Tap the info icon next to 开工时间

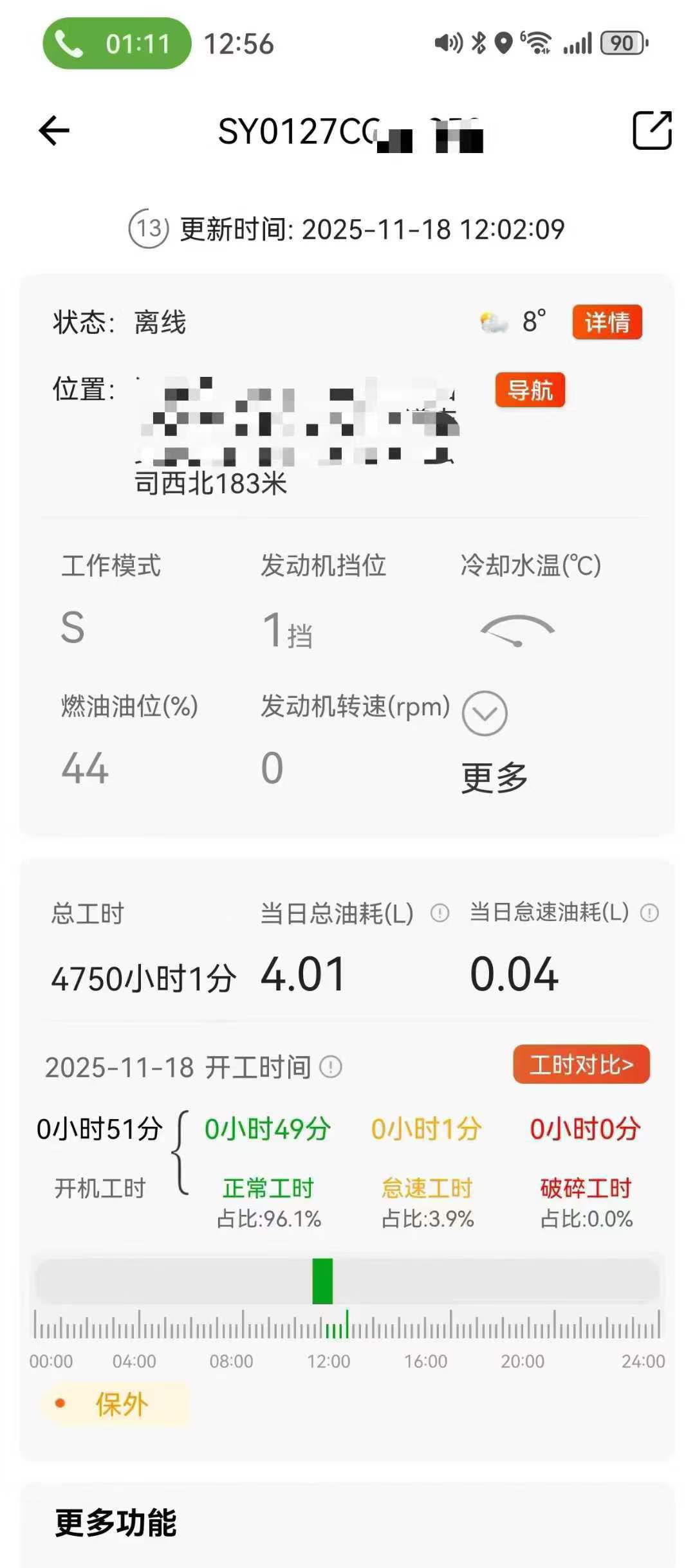coord(330,1067)
